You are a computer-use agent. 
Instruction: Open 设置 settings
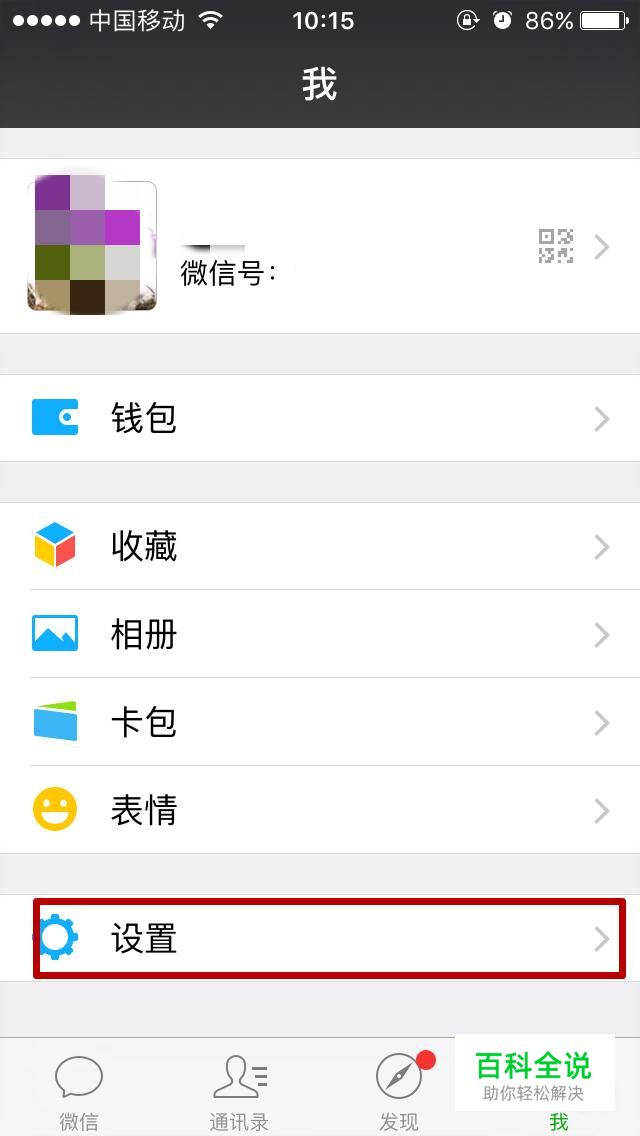pyautogui.click(x=320, y=938)
